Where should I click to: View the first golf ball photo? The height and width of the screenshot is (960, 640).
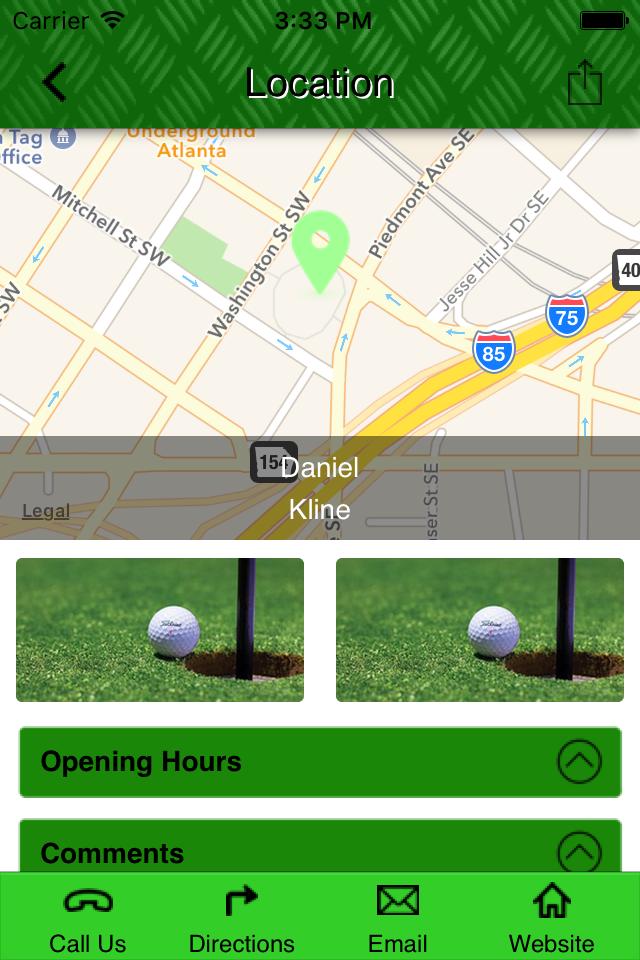160,630
